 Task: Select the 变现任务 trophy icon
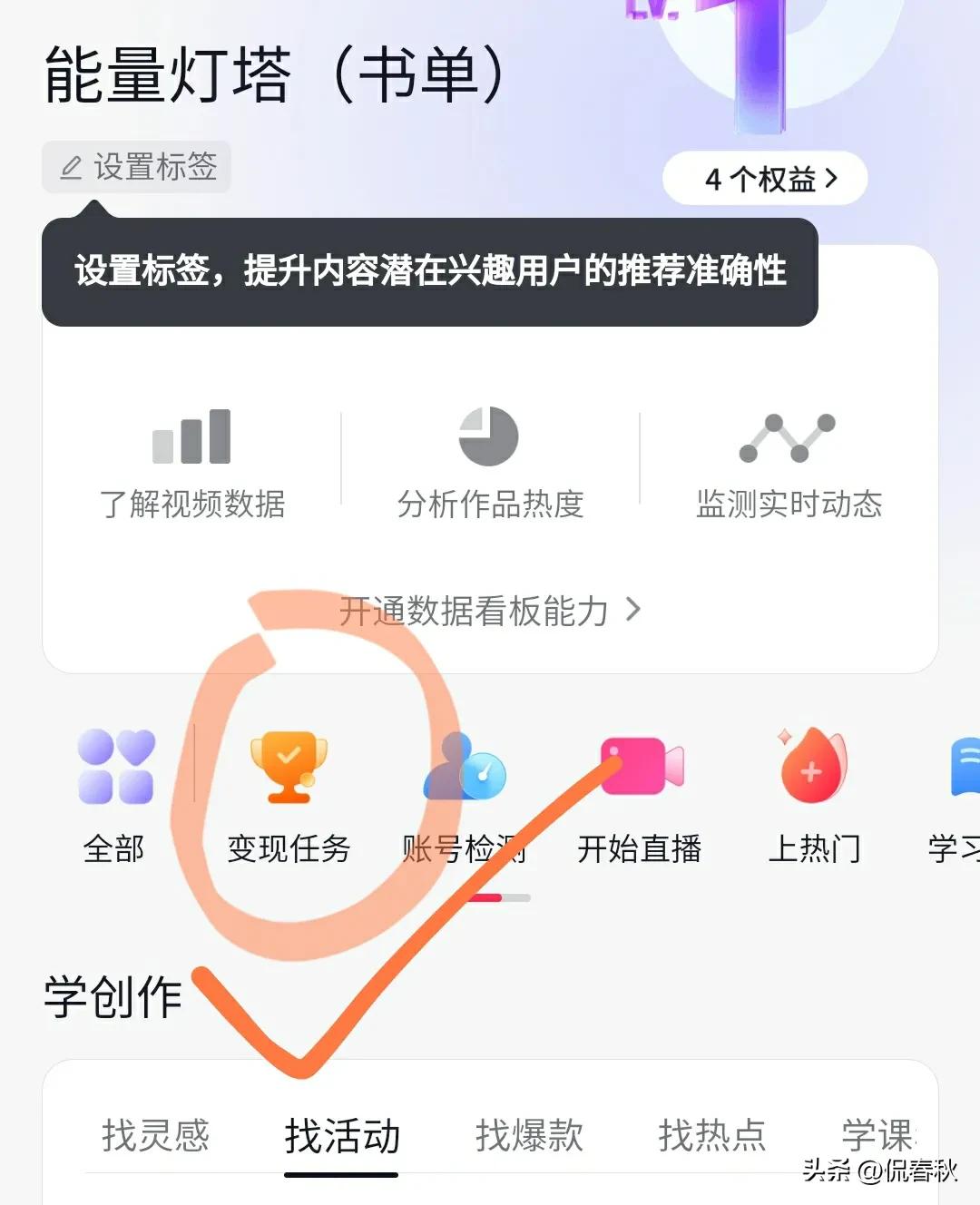tap(289, 765)
